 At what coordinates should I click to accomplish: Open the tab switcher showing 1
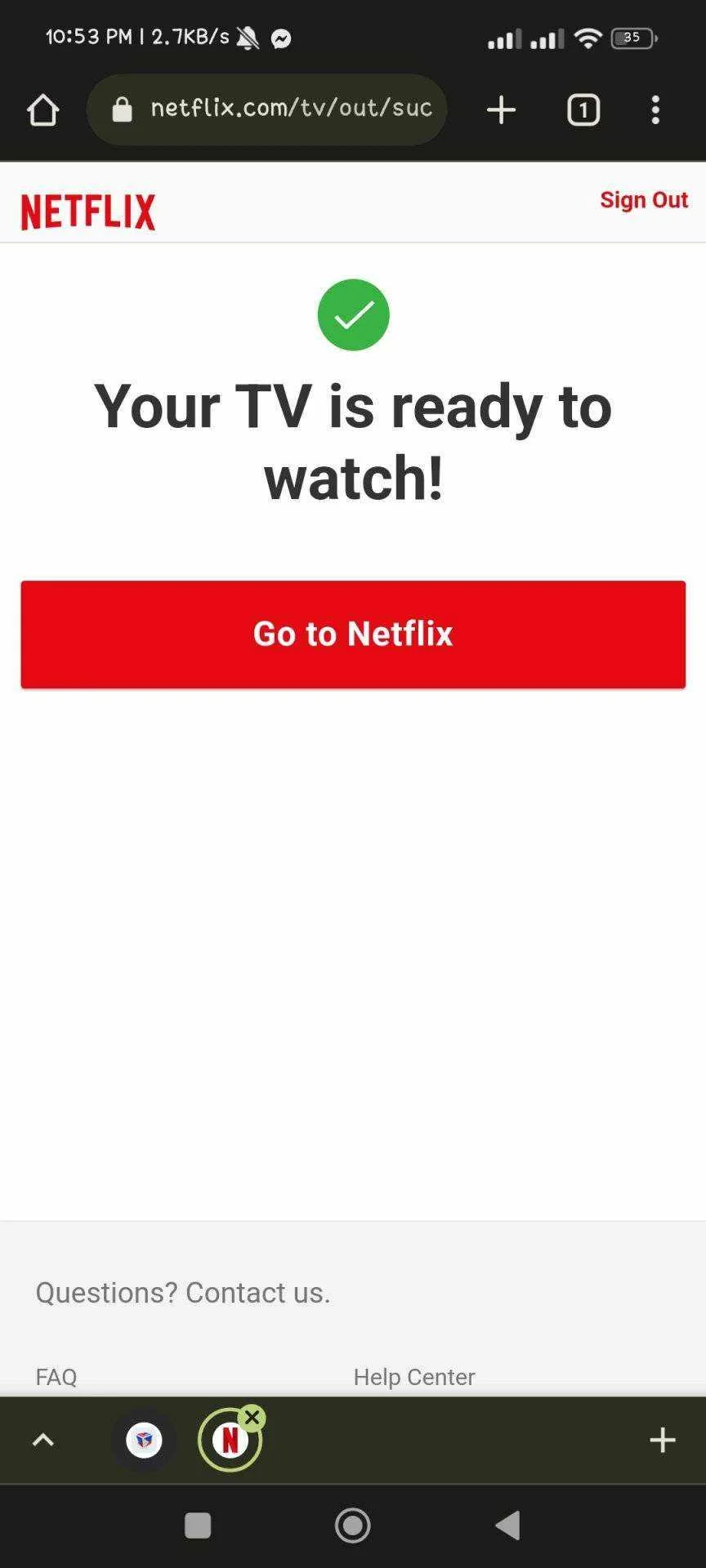(x=583, y=110)
